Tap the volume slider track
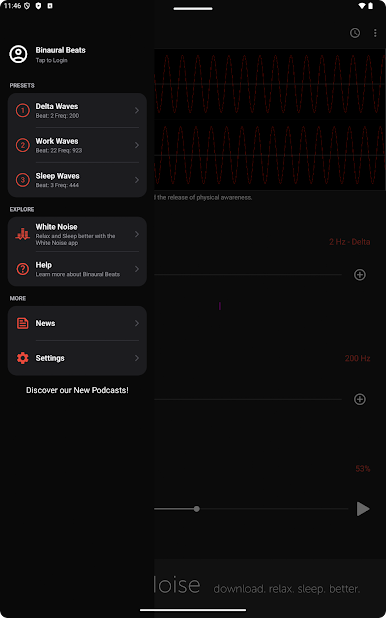The width and height of the screenshot is (386, 618). click(251, 509)
